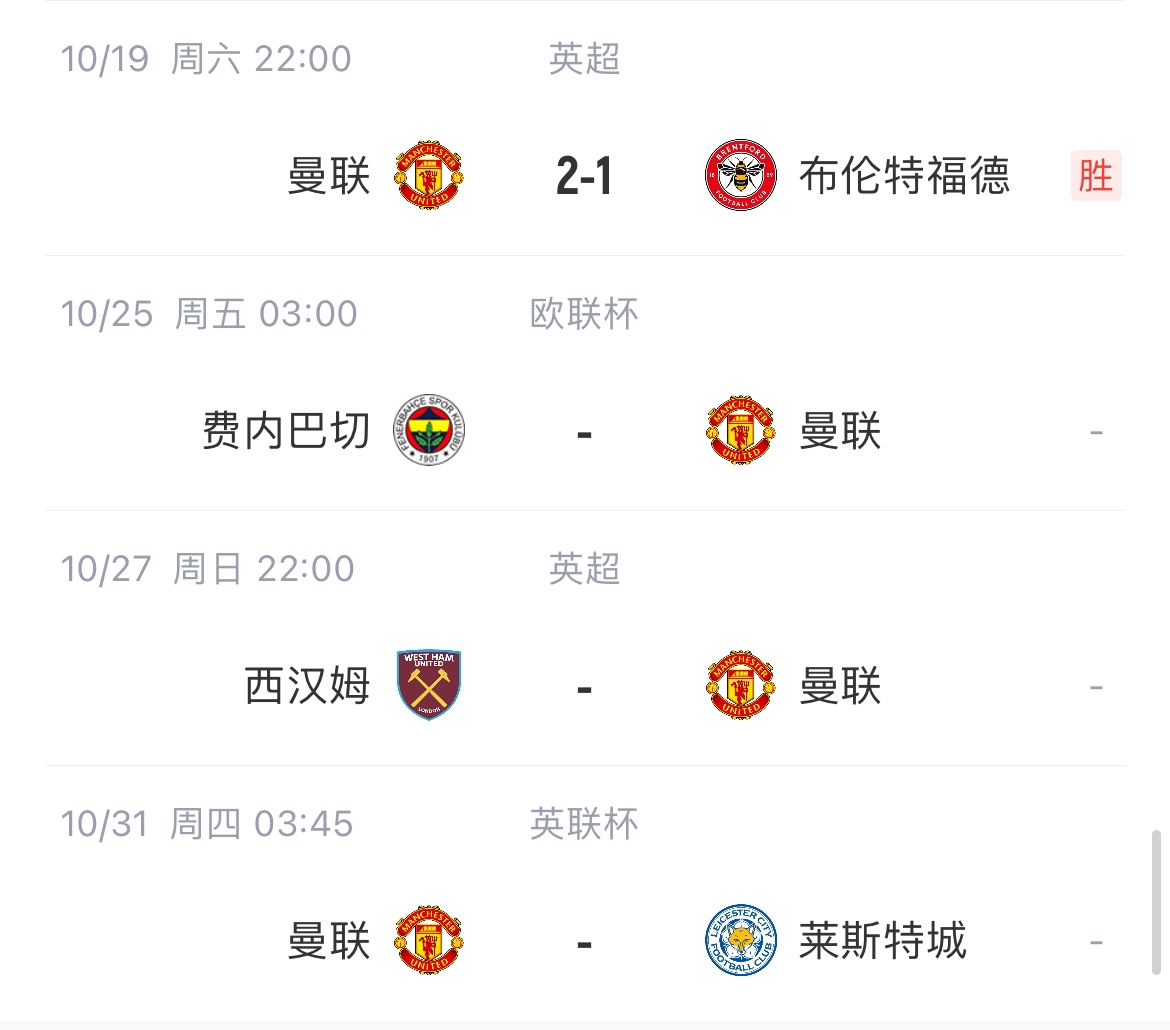This screenshot has width=1170, height=1030.
Task: Open the 曼联 vs 布伦特福德 2-1 match
Action: [x=584, y=177]
